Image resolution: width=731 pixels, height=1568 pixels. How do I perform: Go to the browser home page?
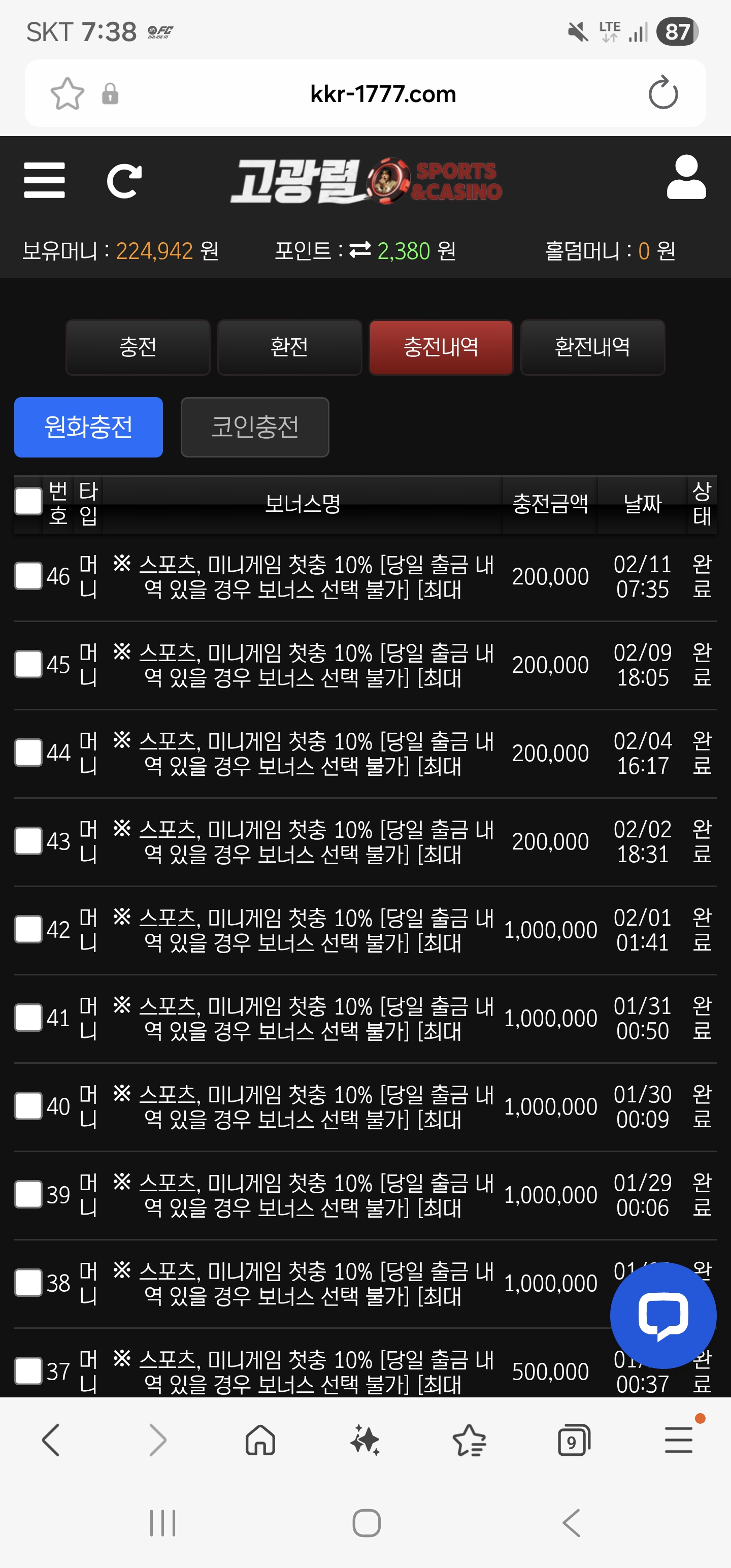click(260, 1440)
